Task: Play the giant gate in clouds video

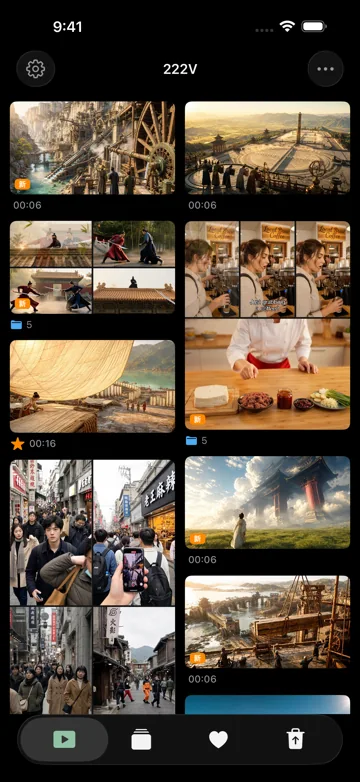Action: pos(267,502)
